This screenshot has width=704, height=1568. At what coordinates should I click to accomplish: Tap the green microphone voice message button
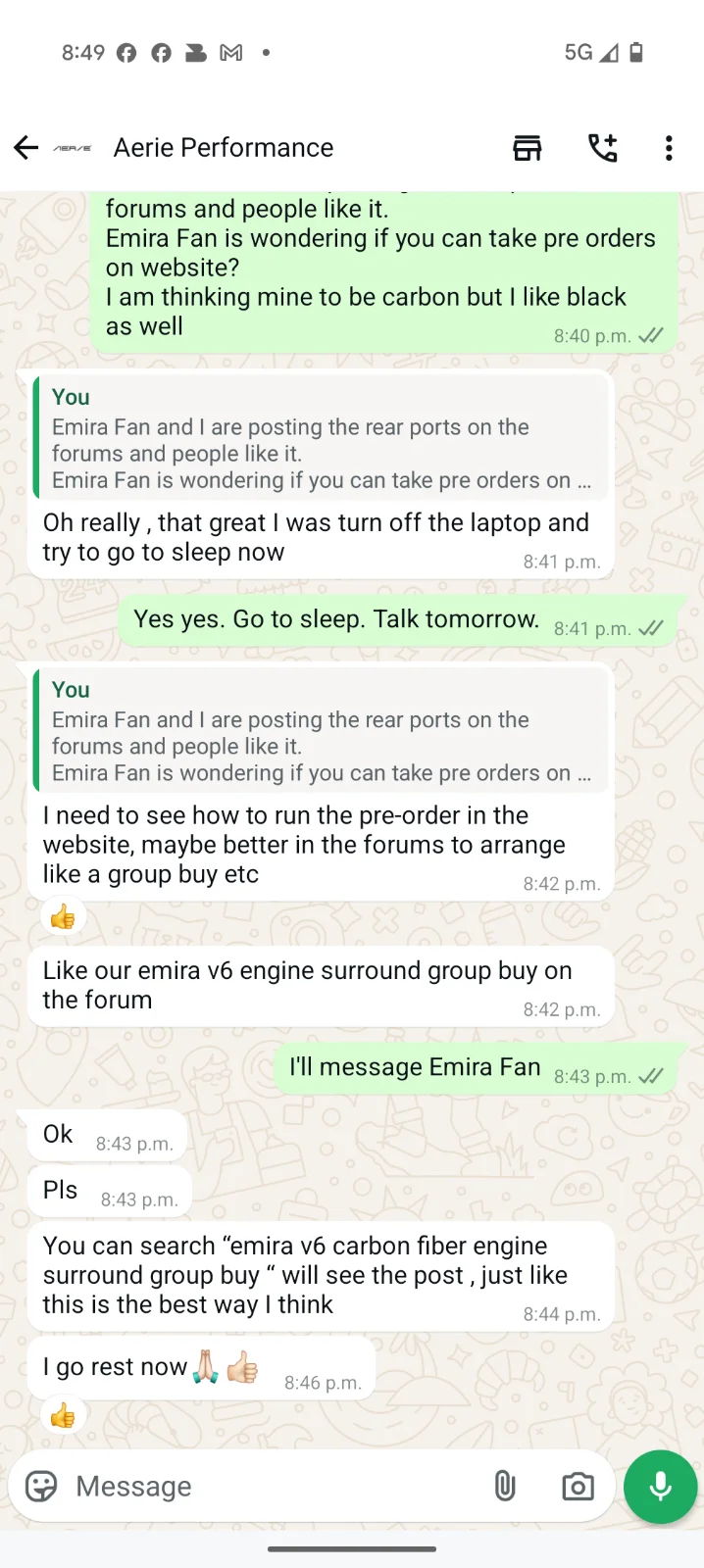(661, 1486)
